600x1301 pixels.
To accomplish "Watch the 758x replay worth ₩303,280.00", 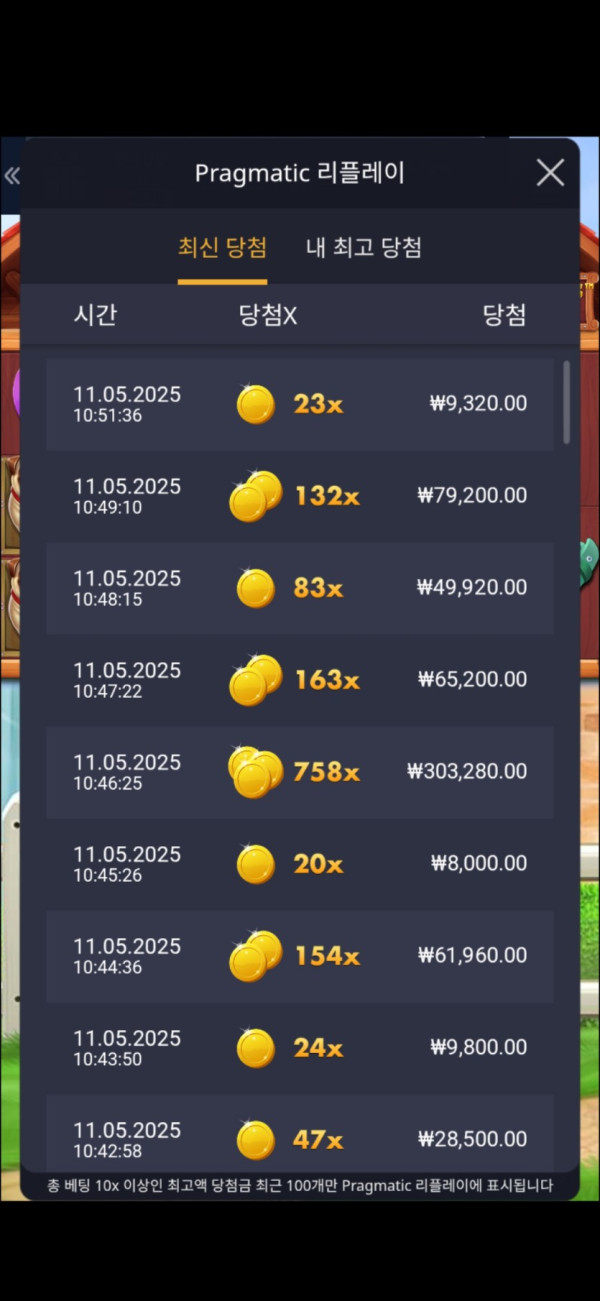I will click(x=300, y=772).
